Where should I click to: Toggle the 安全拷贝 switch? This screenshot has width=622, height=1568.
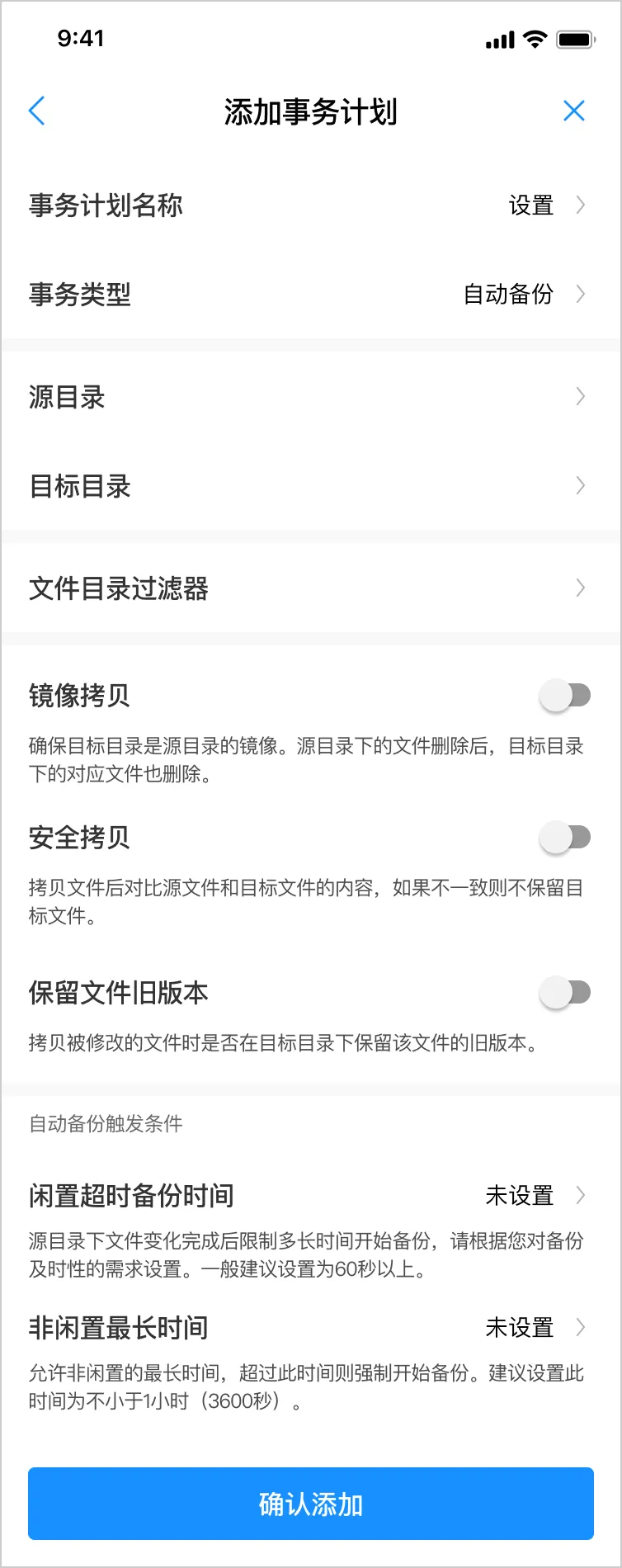point(566,838)
